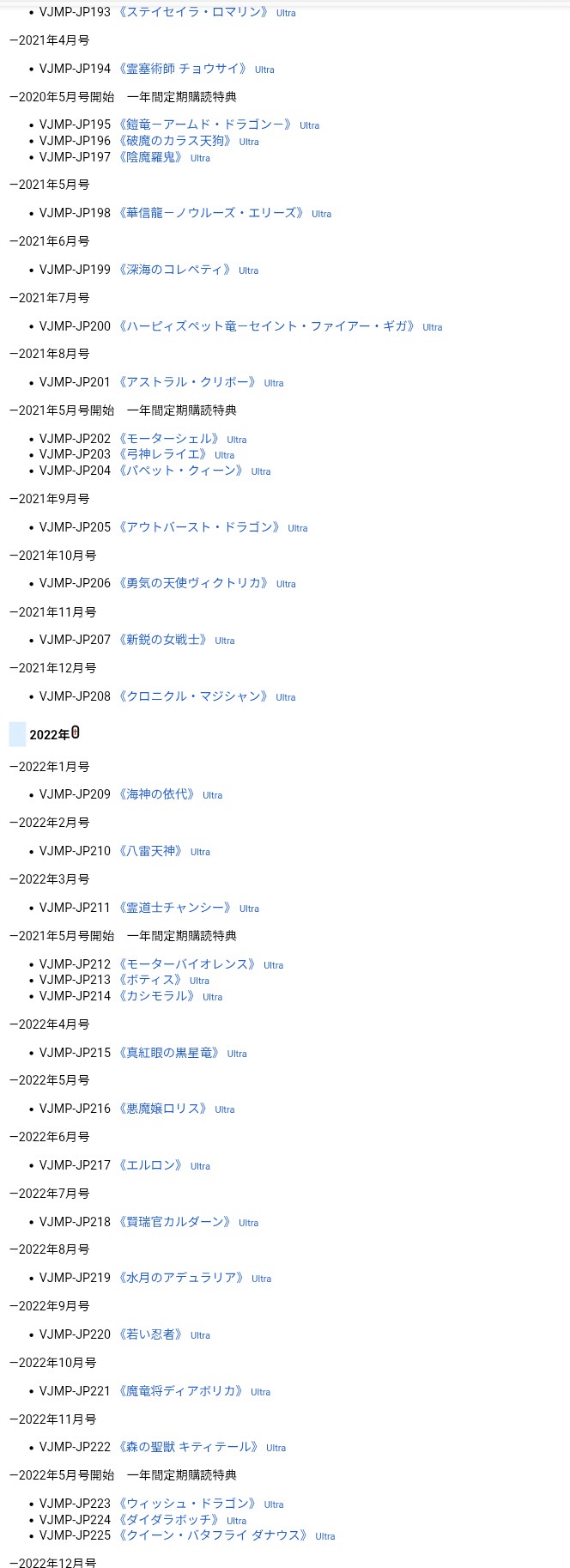Open the 《霊塞術師 チョウサイ》 card link

point(182,69)
